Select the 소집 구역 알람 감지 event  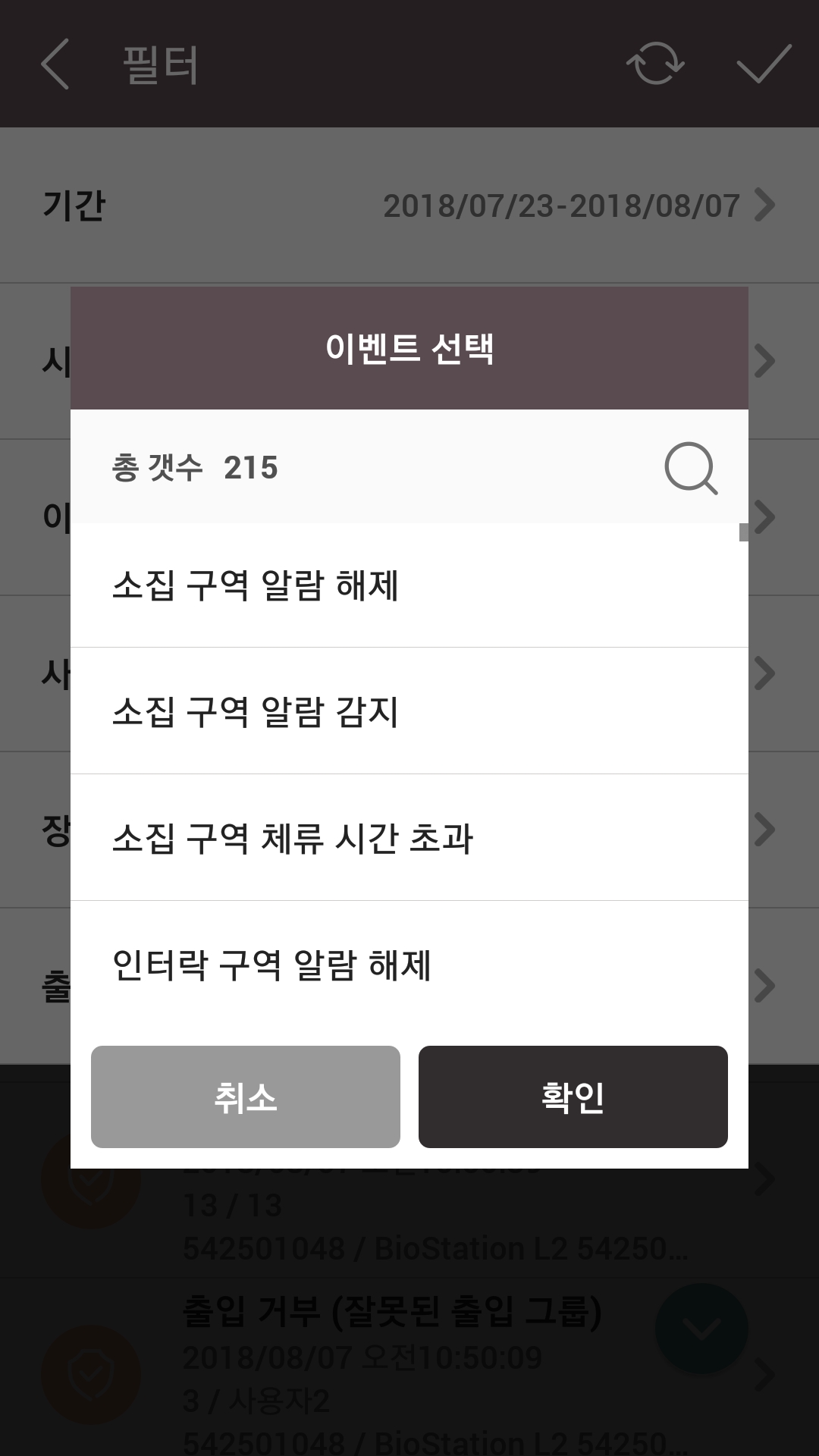tap(408, 711)
